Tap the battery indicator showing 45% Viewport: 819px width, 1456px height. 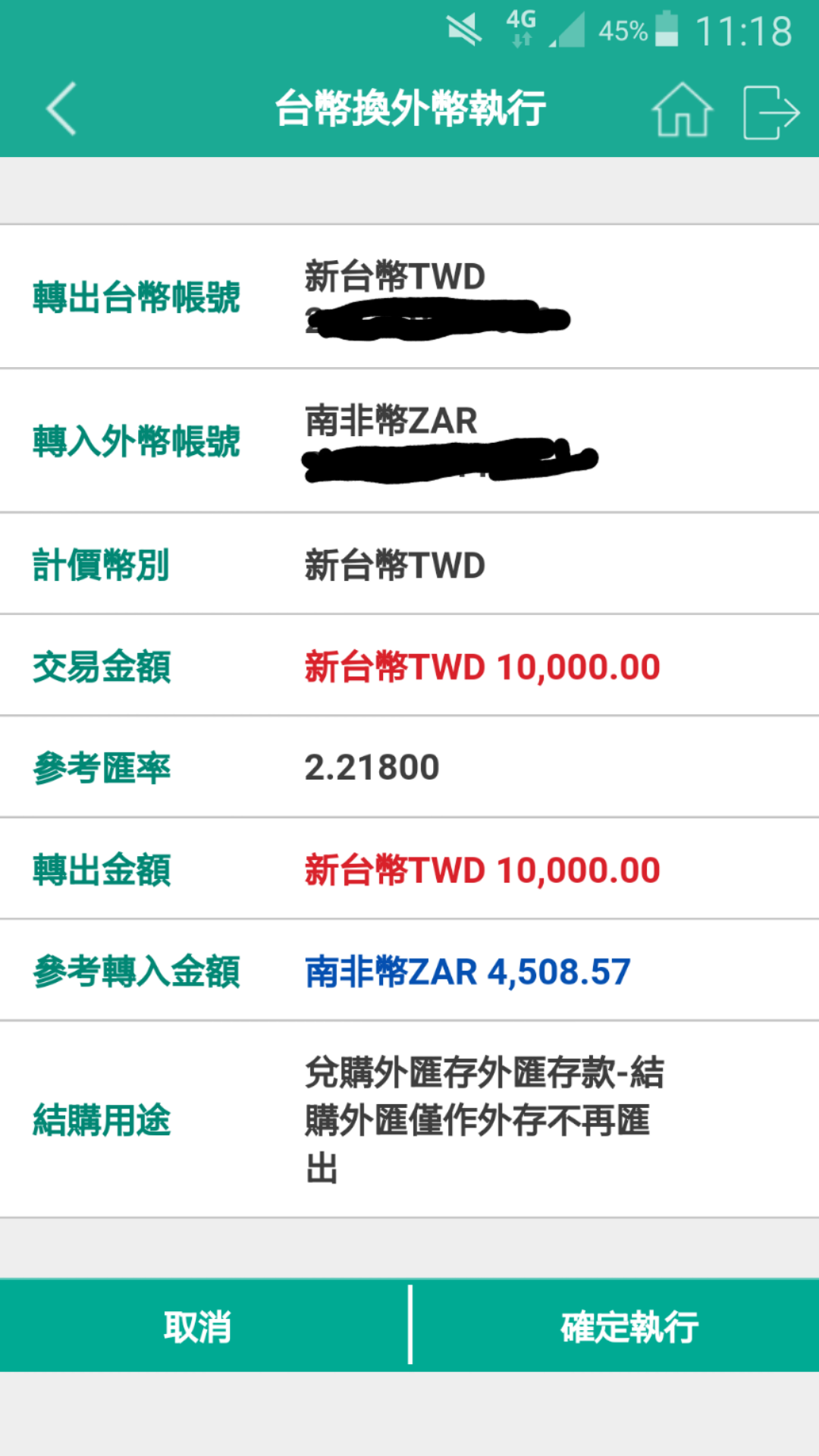(x=666, y=27)
